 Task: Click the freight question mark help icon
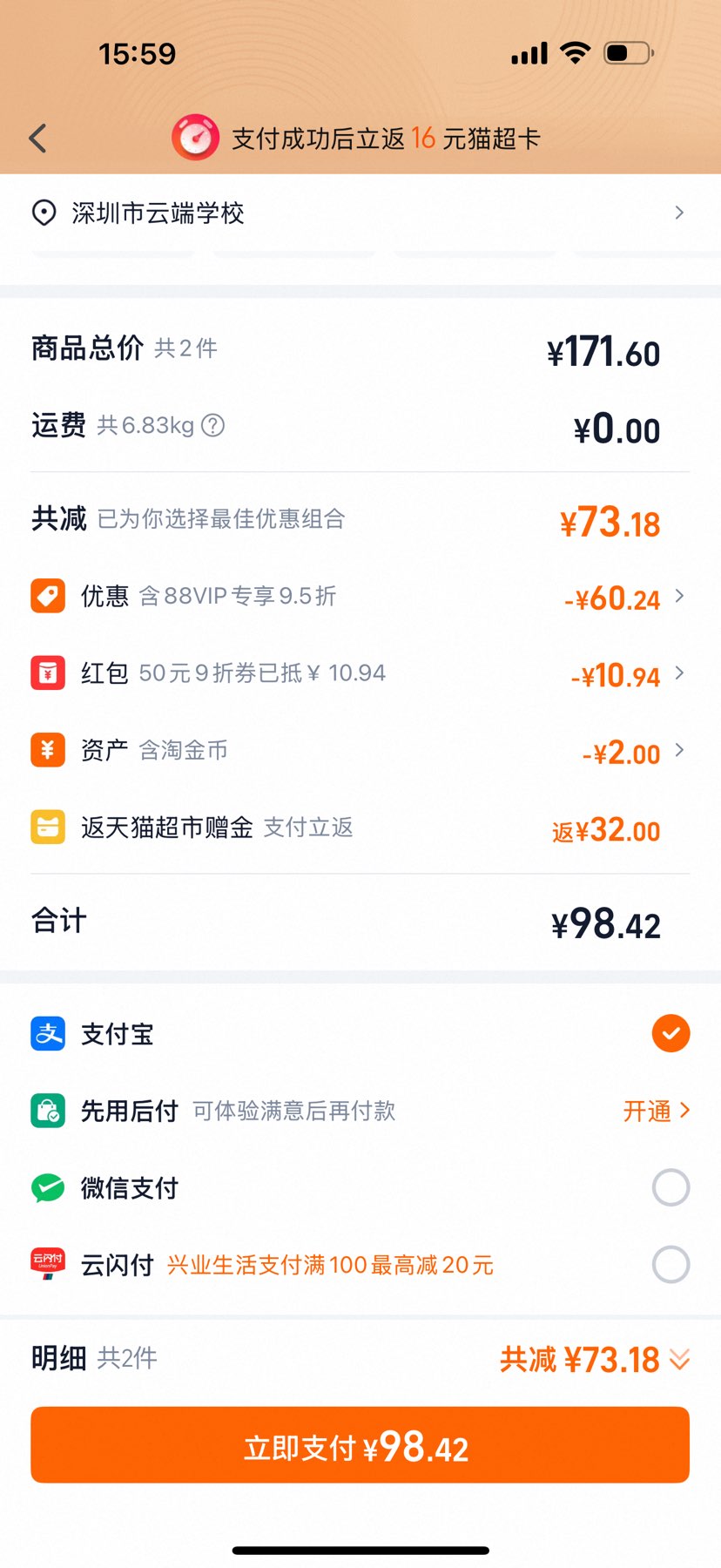point(212,426)
